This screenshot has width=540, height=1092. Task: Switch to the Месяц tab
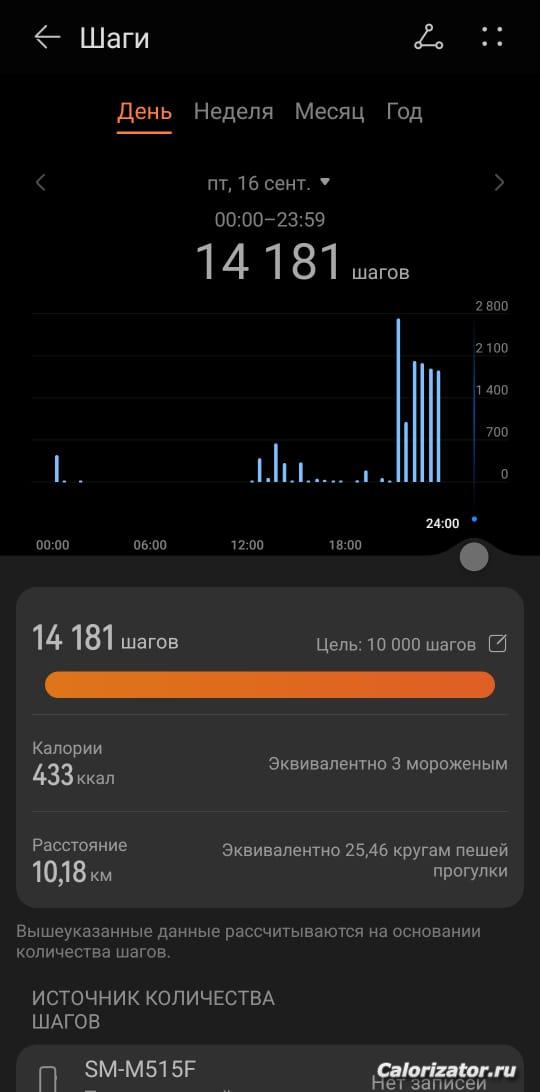(x=330, y=111)
